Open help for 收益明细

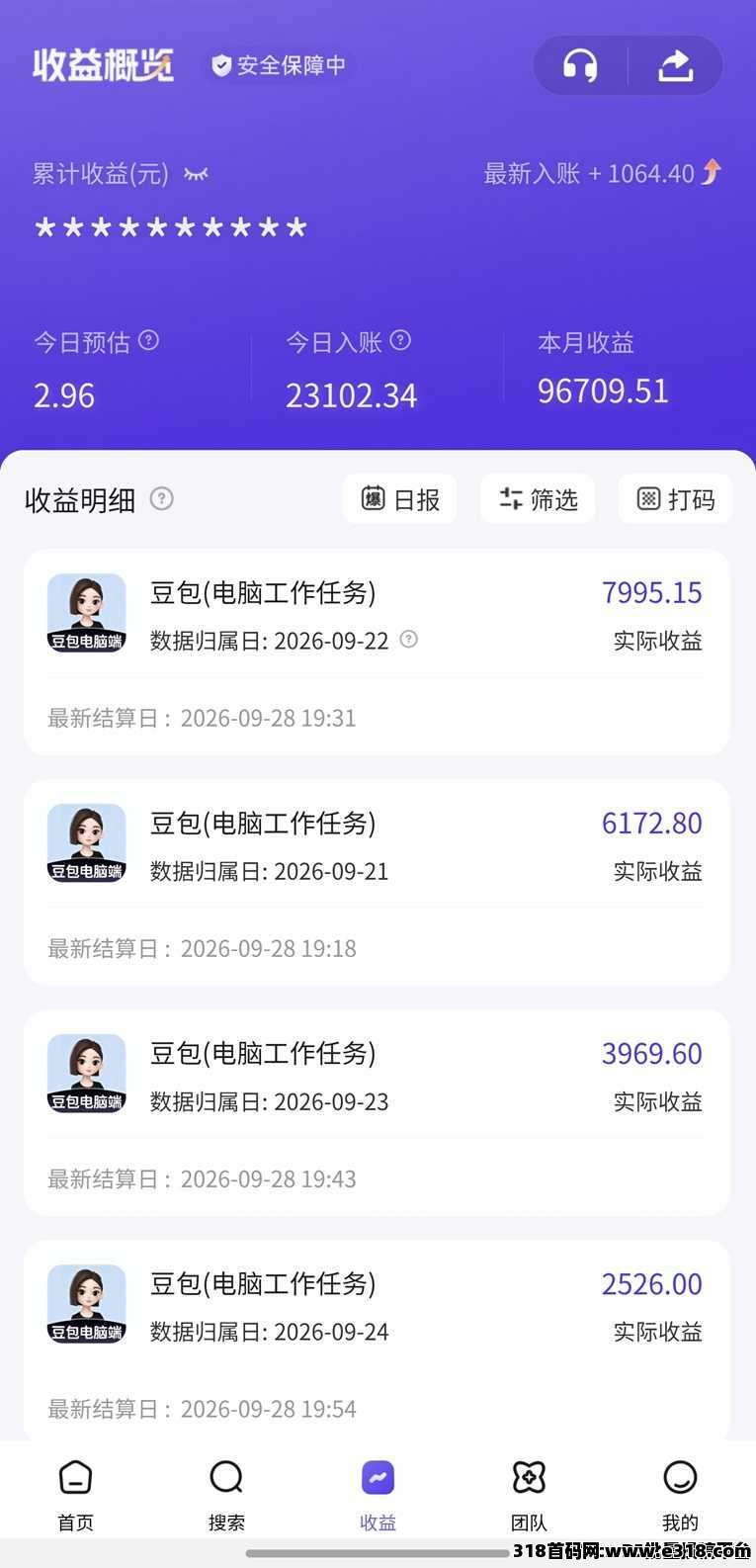[161, 498]
